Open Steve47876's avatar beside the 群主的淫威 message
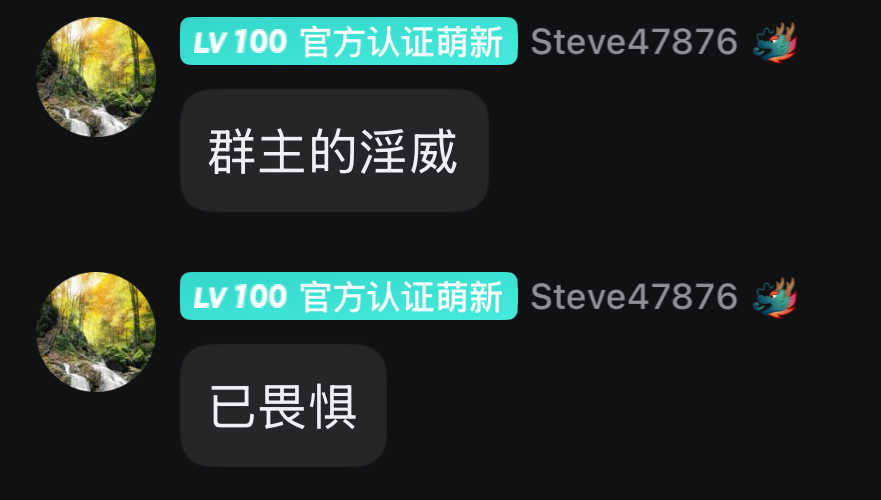The image size is (881, 500). [96, 77]
